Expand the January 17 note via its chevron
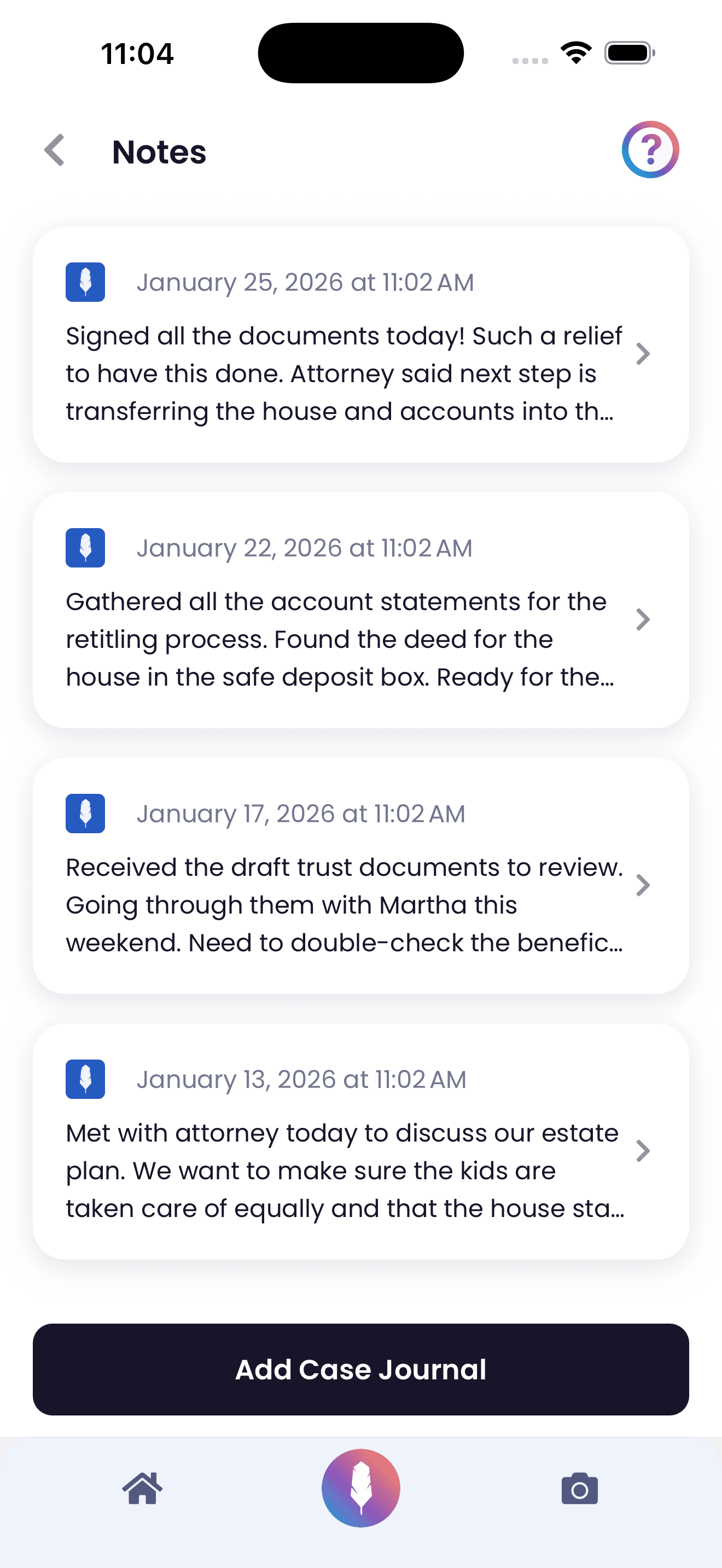This screenshot has height=1568, width=722. [x=643, y=885]
